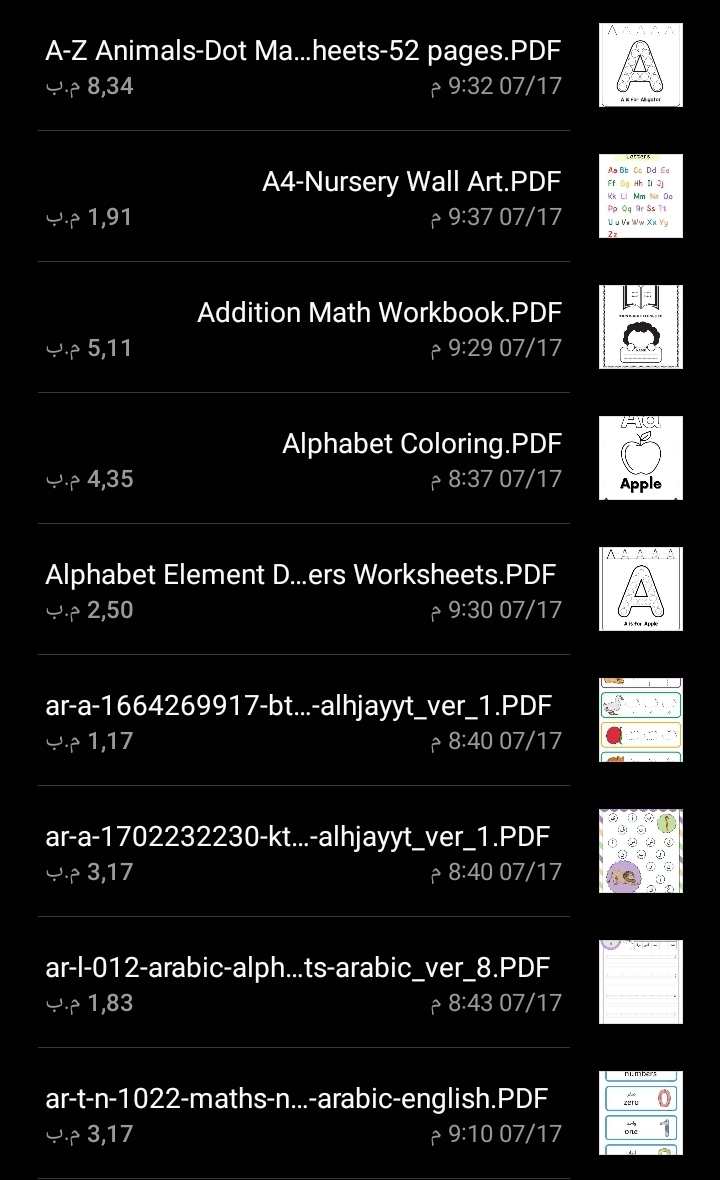Open file ar-a-1664269917-bt...-alhjayyt_ver_1.PDF
Screen dimensions: 720x1180
(x=298, y=706)
